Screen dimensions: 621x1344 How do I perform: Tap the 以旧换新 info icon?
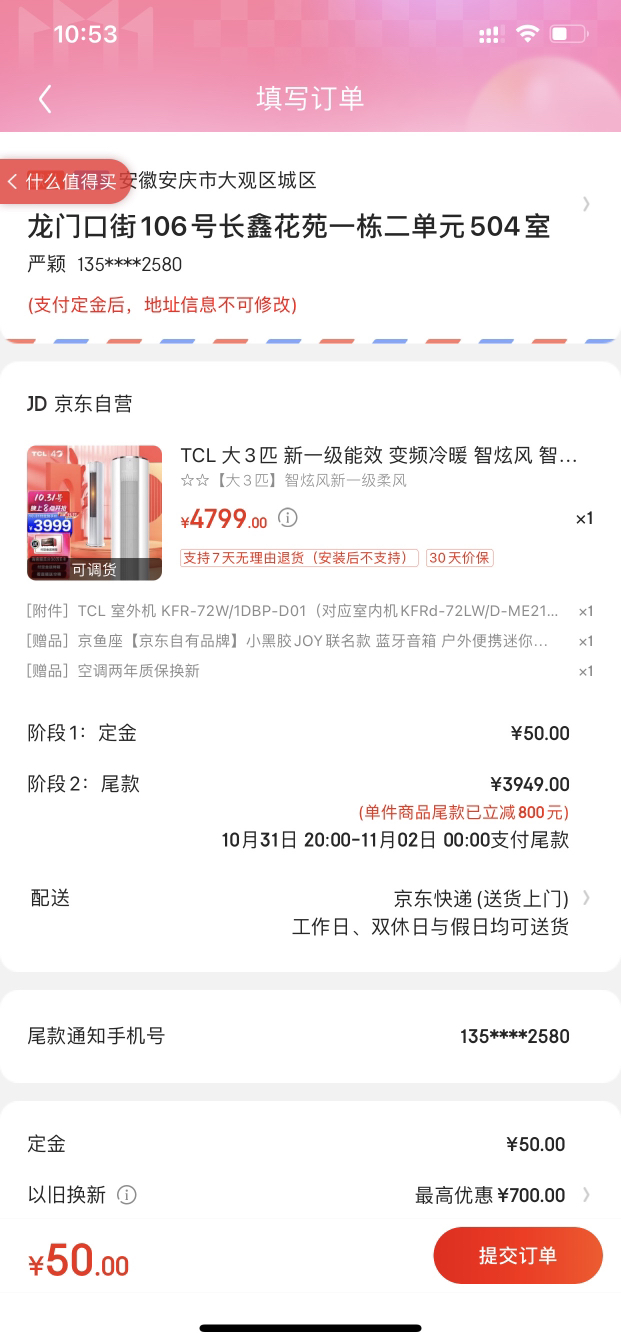pos(127,1195)
